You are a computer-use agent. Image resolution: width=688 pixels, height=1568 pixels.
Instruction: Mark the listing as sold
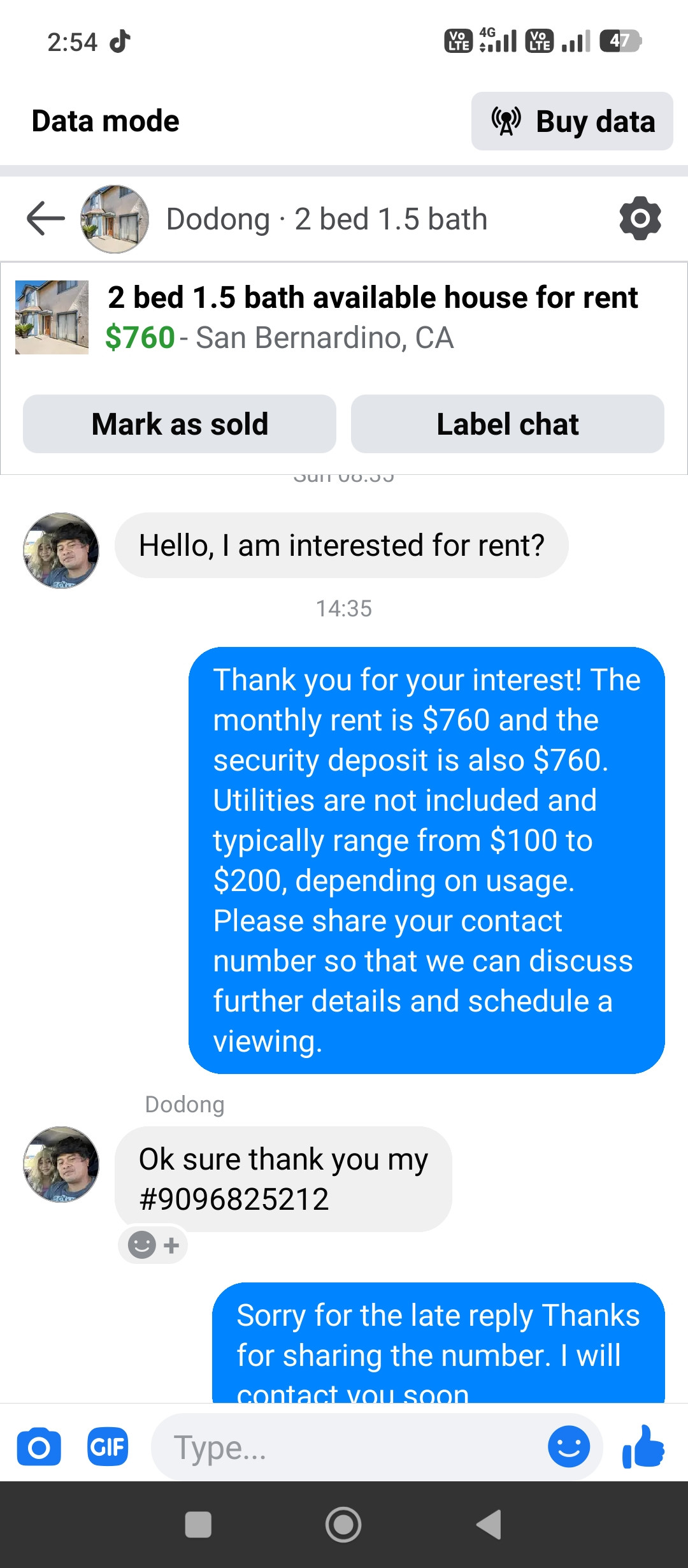tap(180, 424)
